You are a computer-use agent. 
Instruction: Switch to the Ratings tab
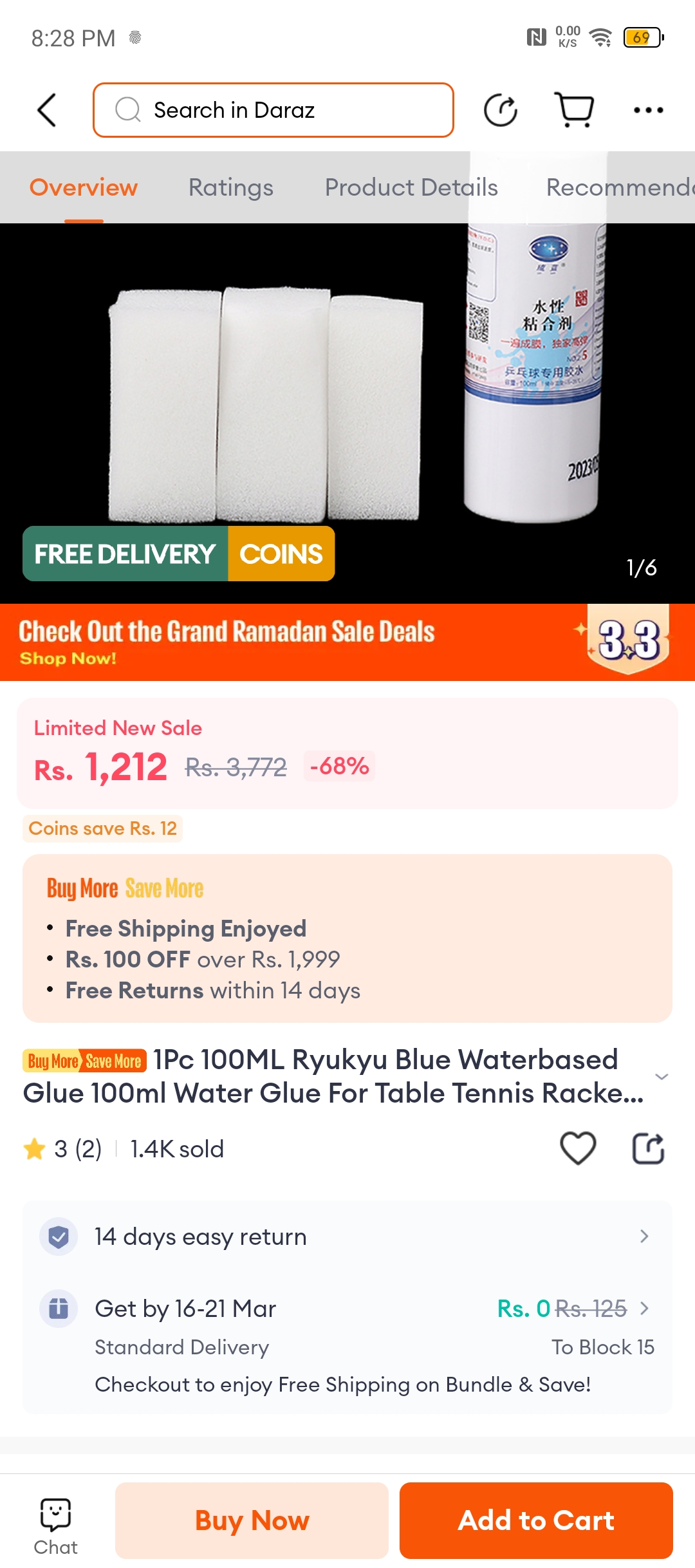coord(230,187)
